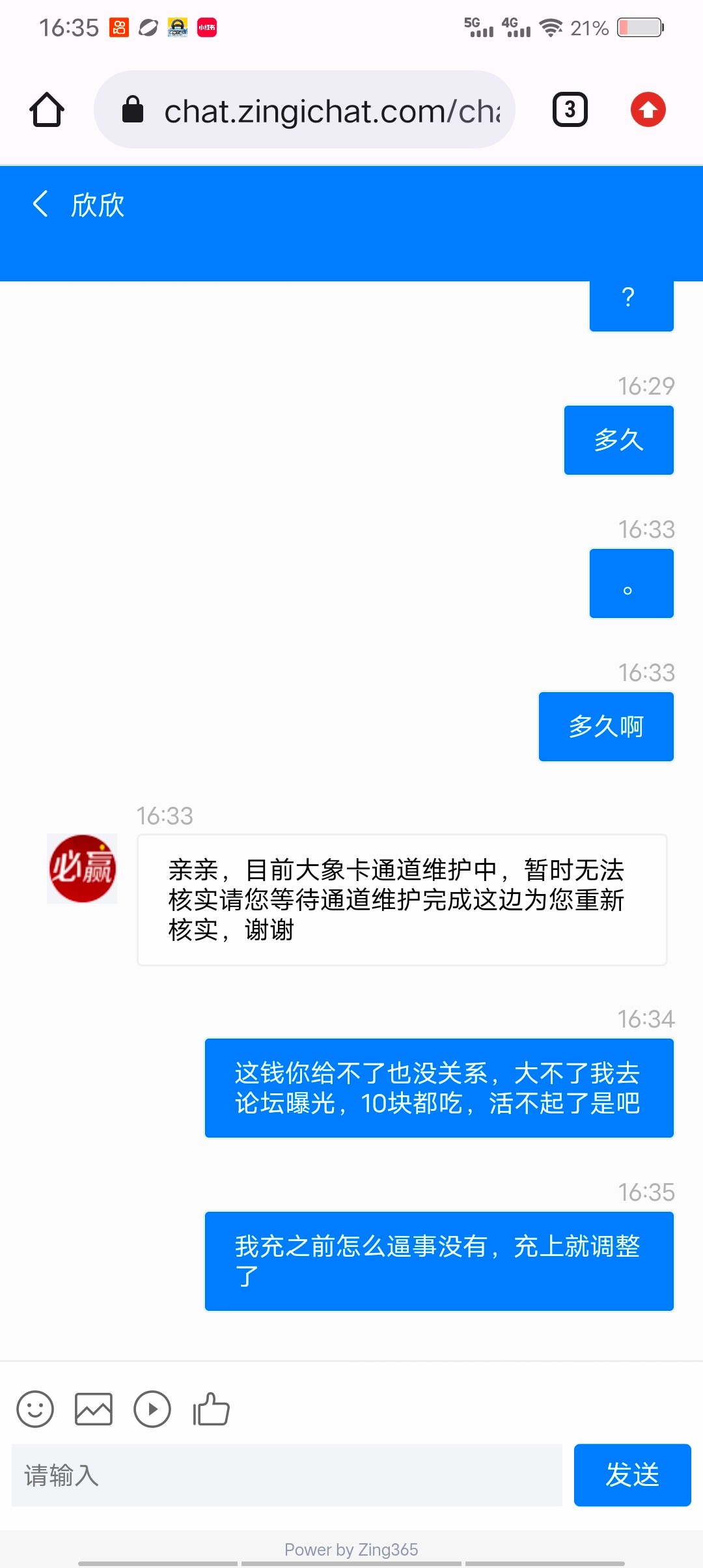The image size is (703, 1568).
Task: Tap the video attachment icon
Action: tap(152, 1409)
